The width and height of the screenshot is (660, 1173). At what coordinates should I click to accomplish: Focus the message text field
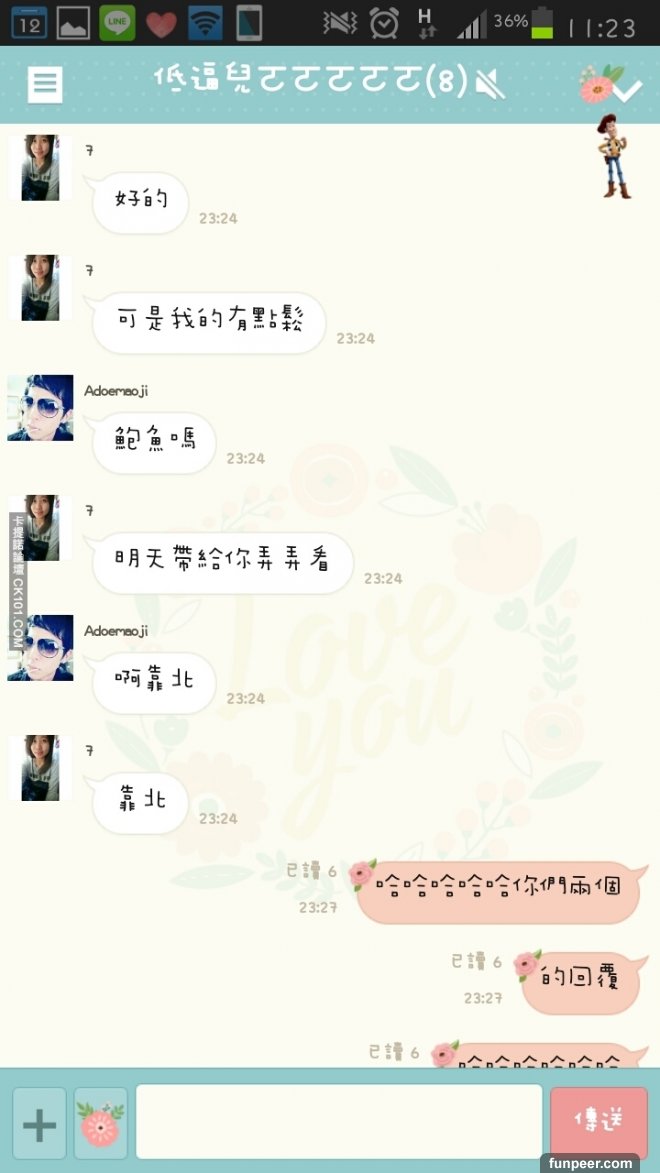click(339, 1122)
